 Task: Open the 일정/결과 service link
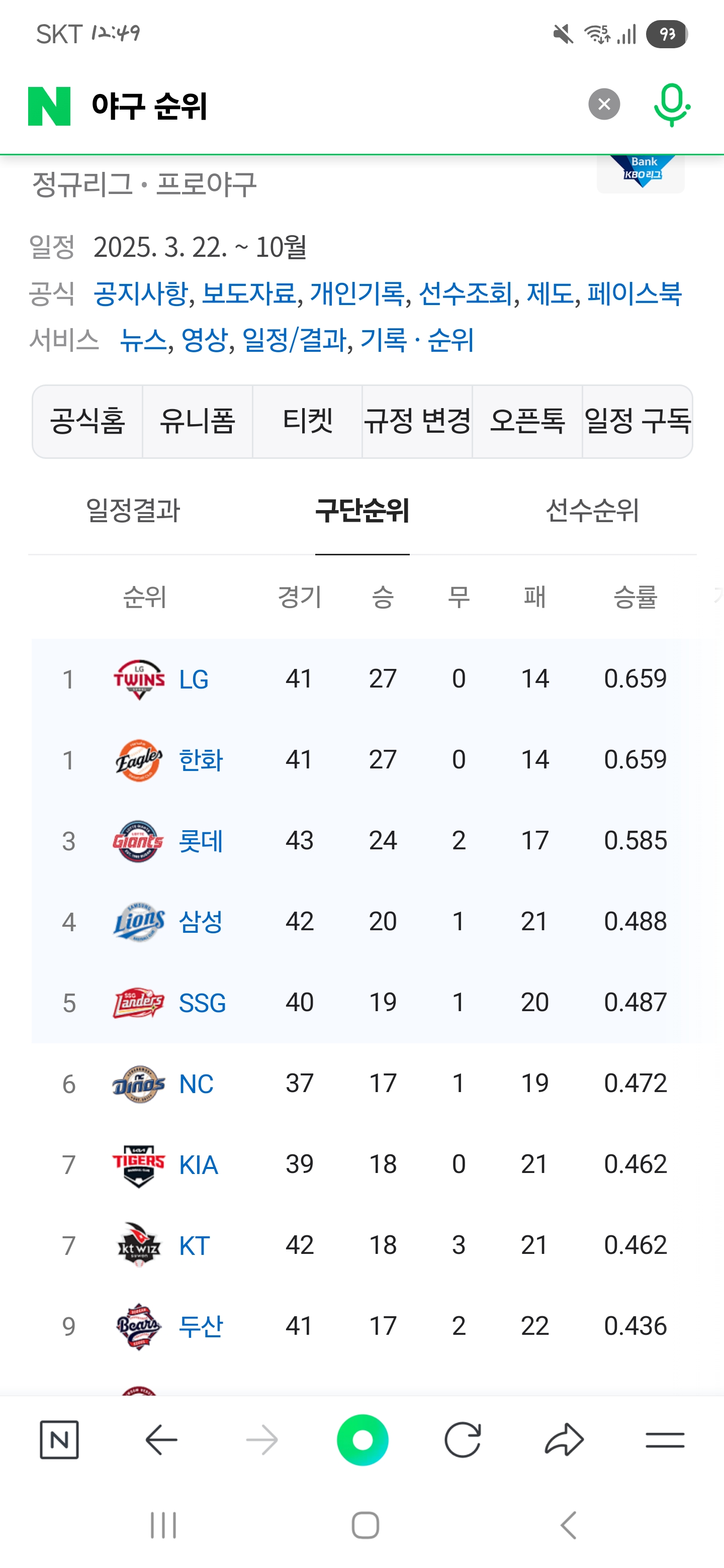pos(294,340)
